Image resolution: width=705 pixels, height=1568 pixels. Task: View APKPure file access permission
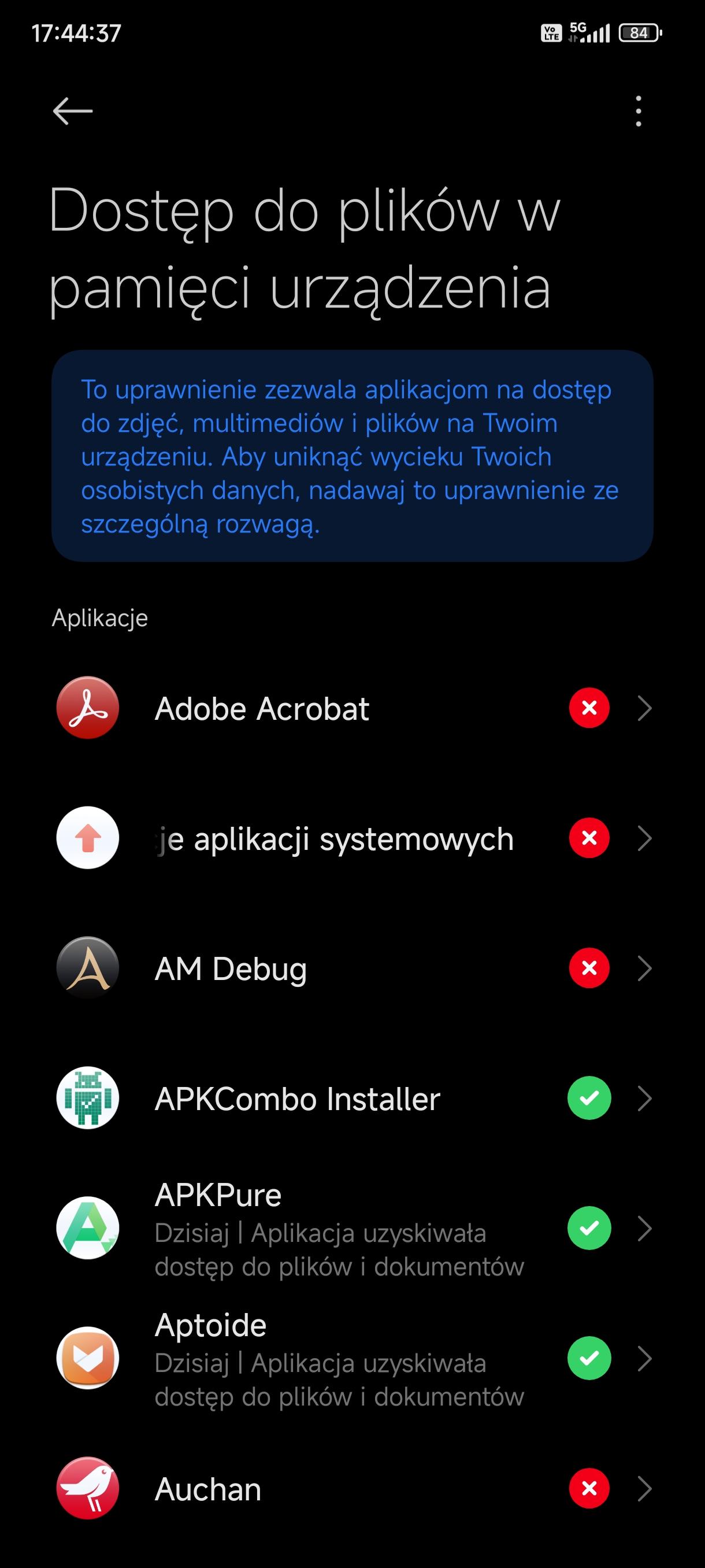[x=353, y=1229]
